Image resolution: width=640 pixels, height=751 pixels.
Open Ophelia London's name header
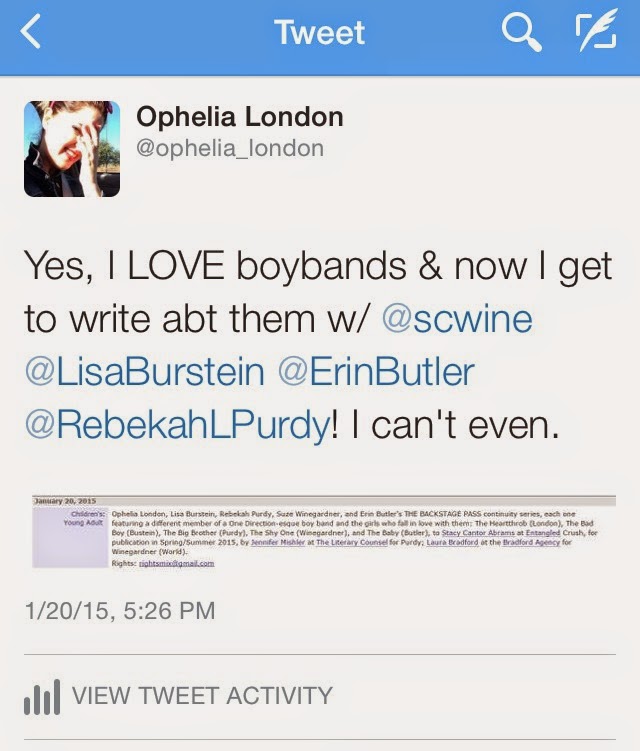(238, 117)
